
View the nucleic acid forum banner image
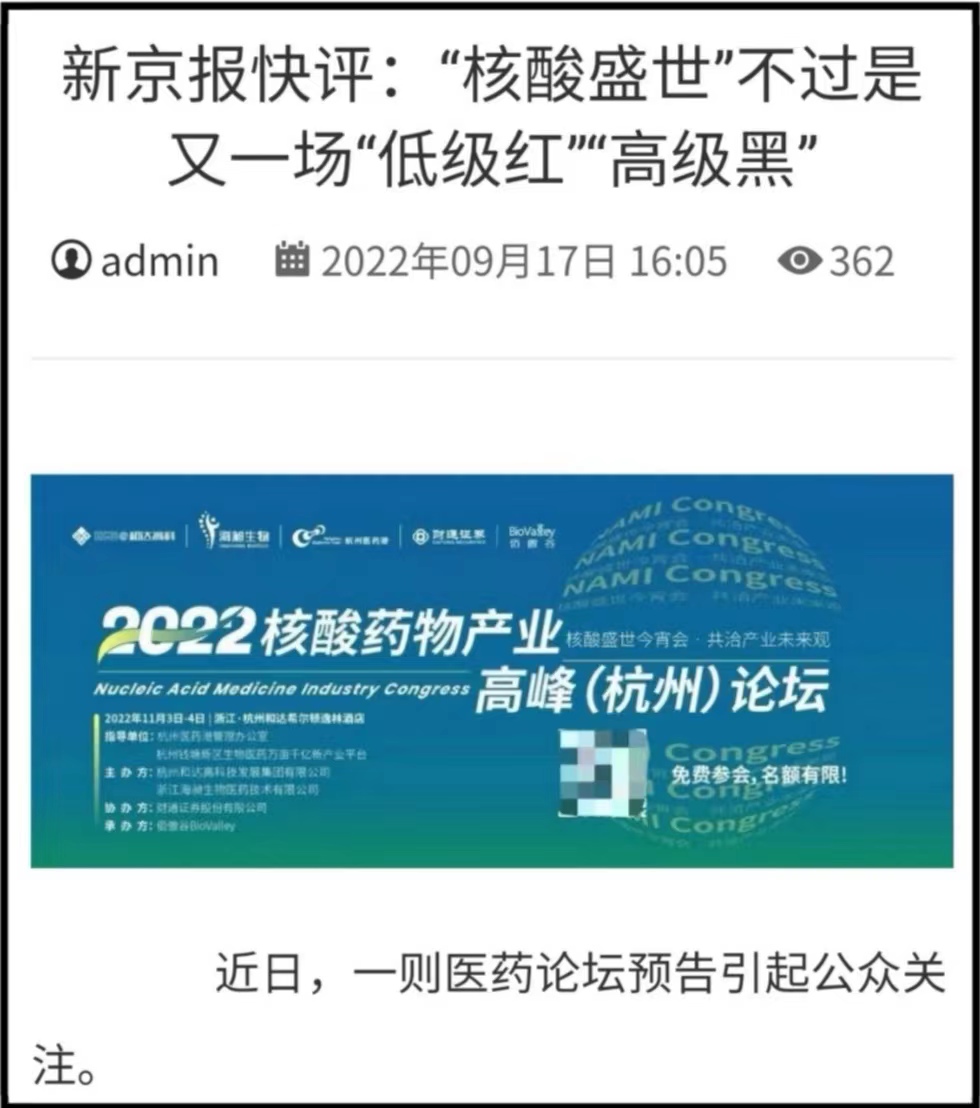[x=491, y=671]
